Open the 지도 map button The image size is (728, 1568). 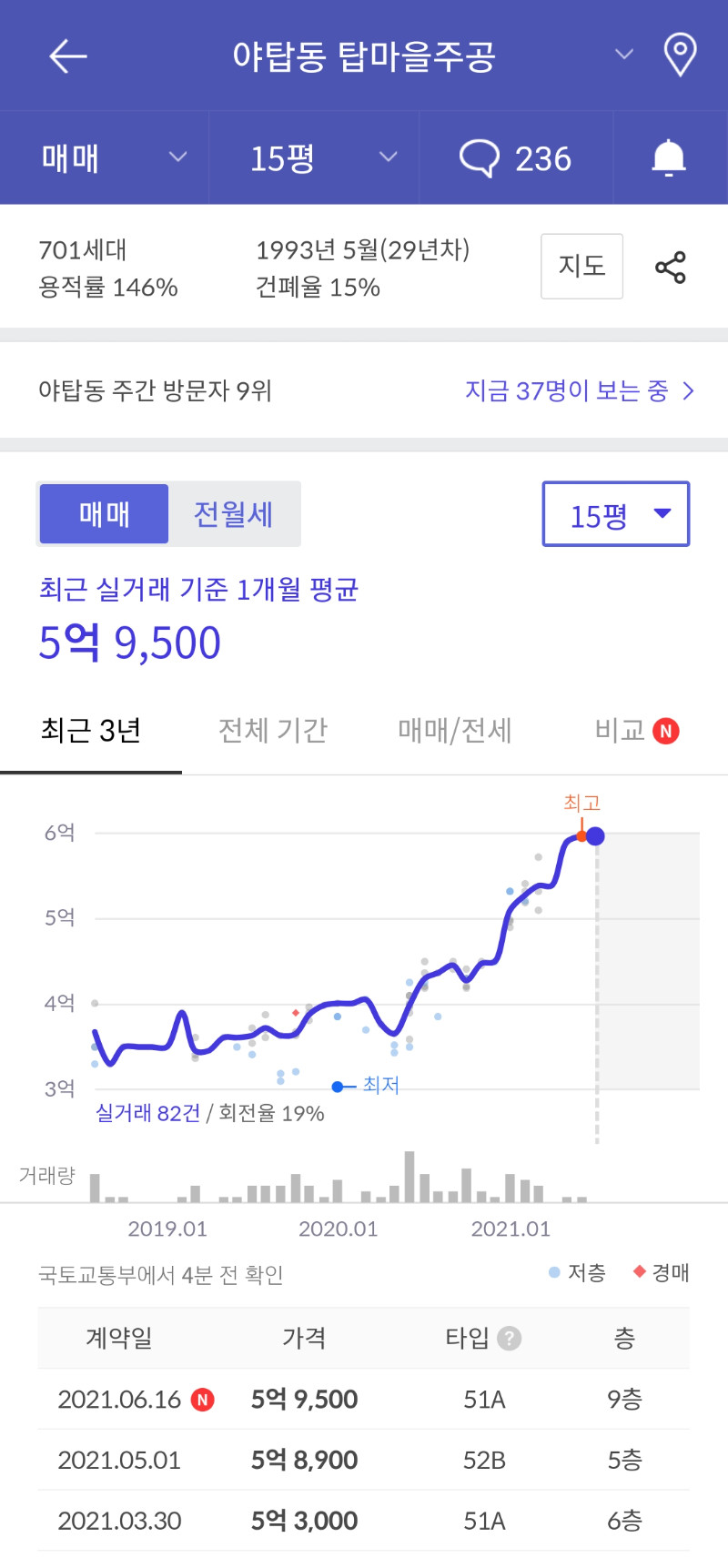[x=581, y=266]
